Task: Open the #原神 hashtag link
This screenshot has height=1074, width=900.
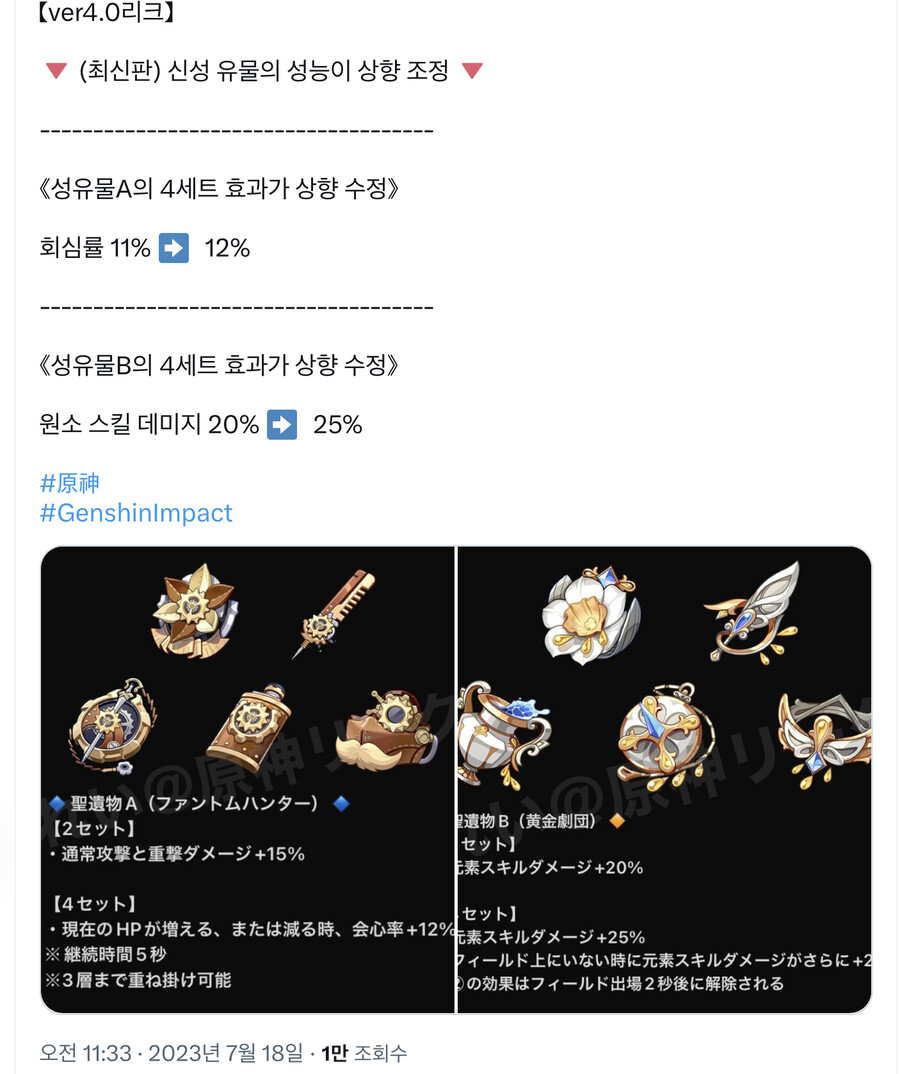Action: (70, 483)
